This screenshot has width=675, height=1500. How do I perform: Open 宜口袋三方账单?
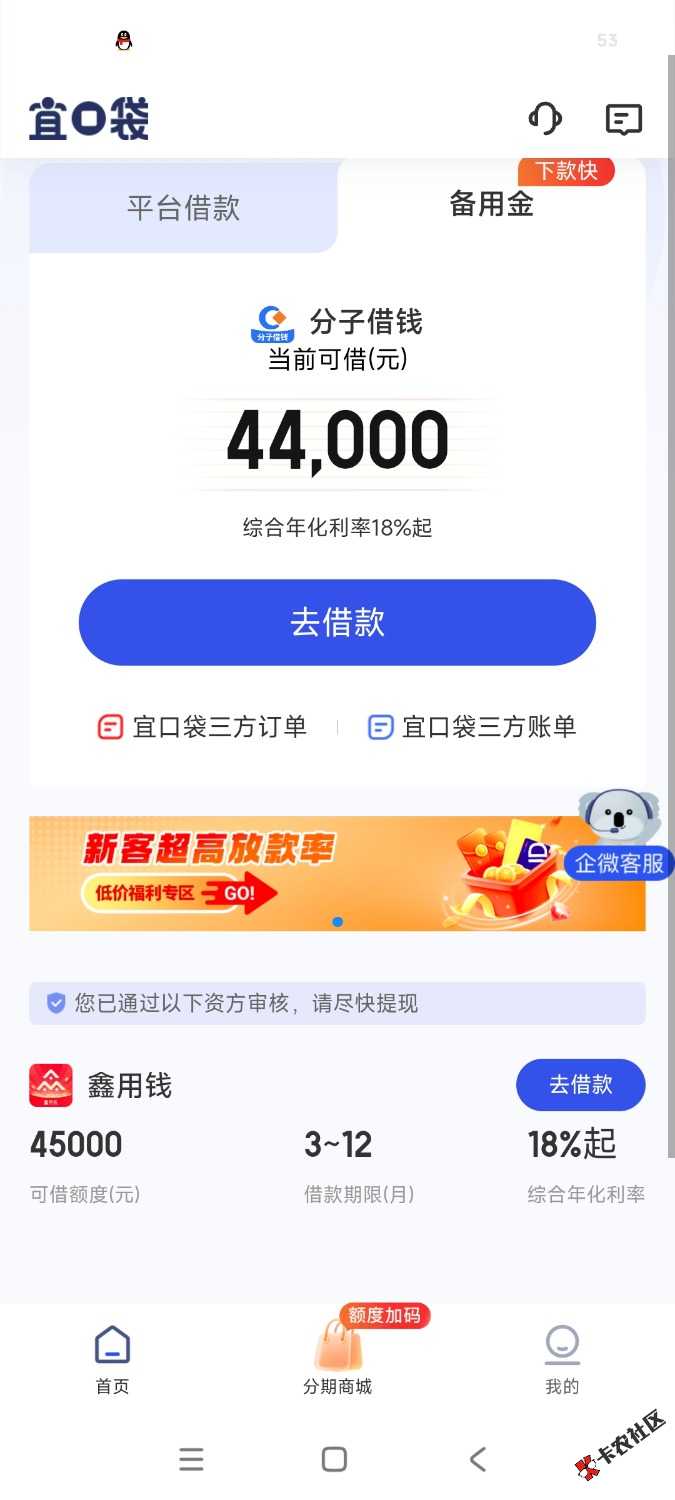472,727
